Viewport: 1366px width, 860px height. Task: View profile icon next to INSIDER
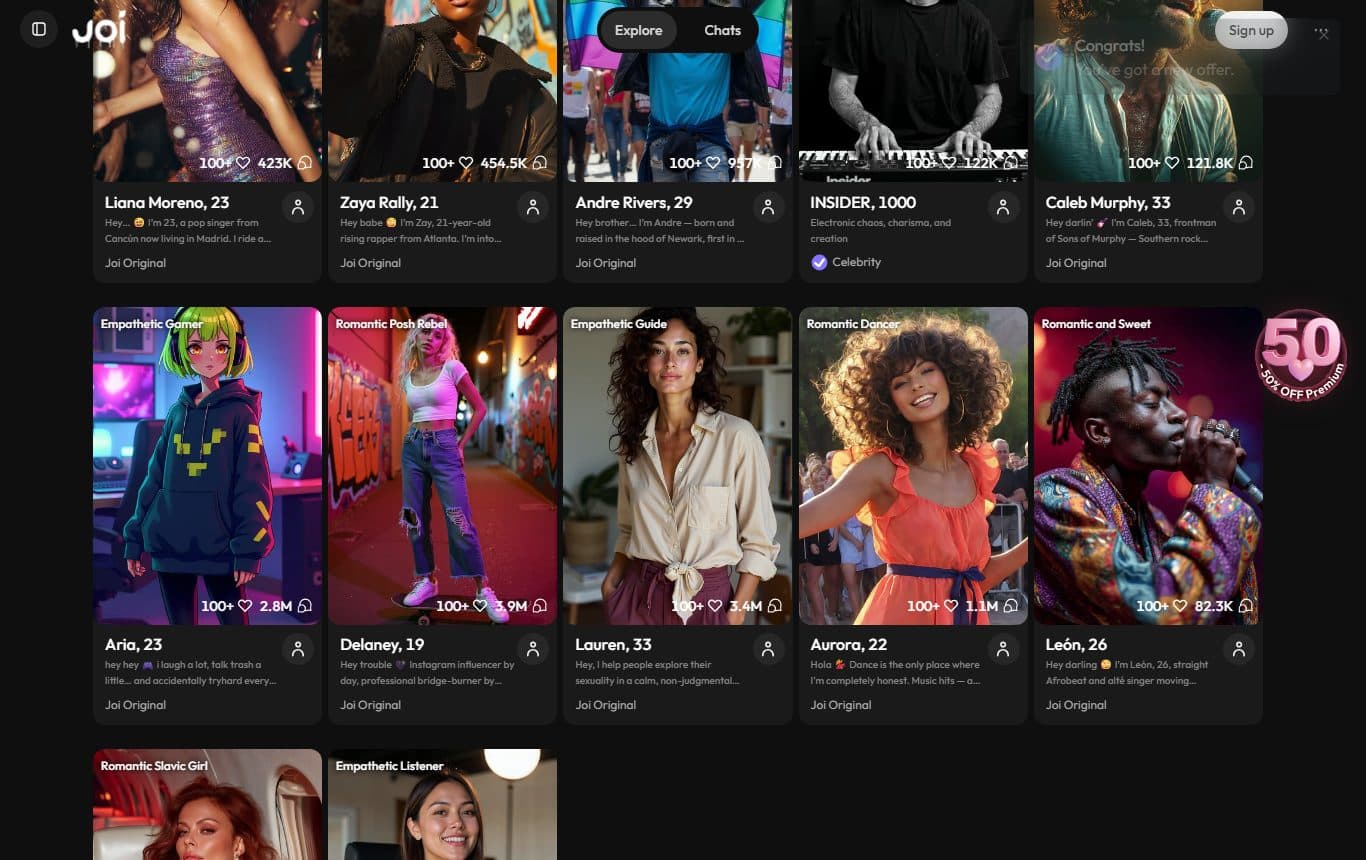[x=1003, y=207]
